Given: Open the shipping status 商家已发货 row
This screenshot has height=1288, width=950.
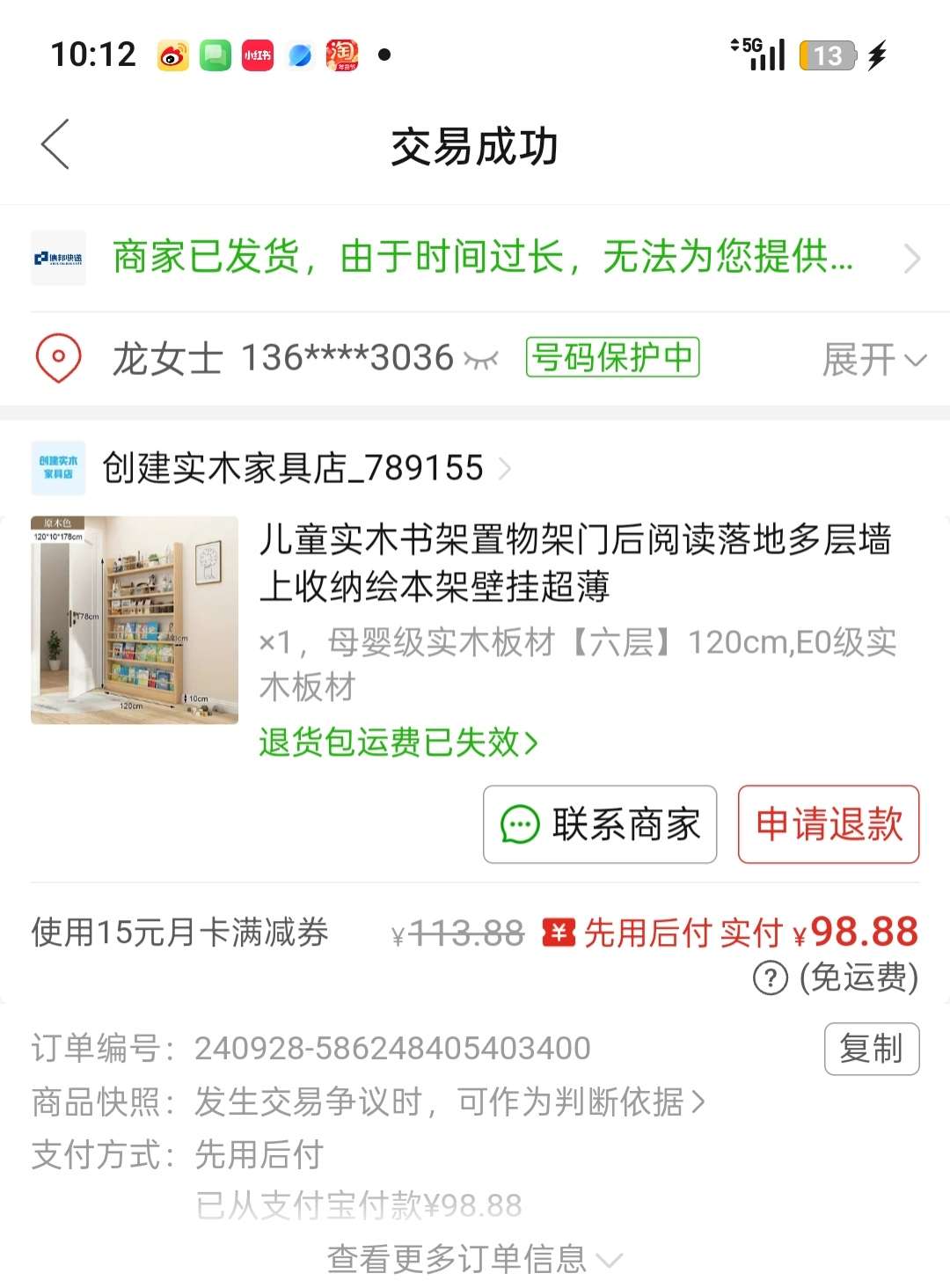Looking at the screenshot, I should 482,258.
